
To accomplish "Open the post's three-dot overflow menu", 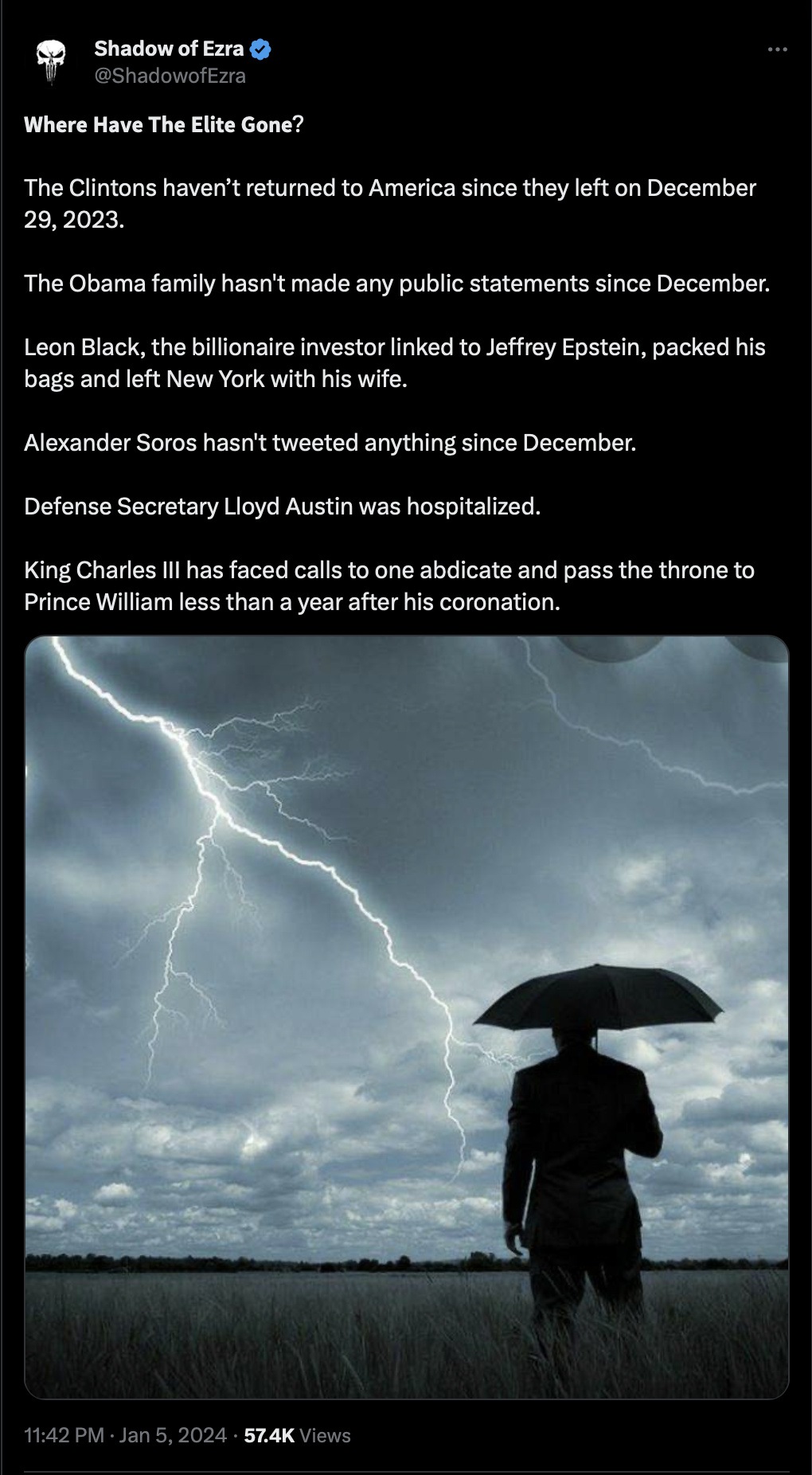I will 777,49.
